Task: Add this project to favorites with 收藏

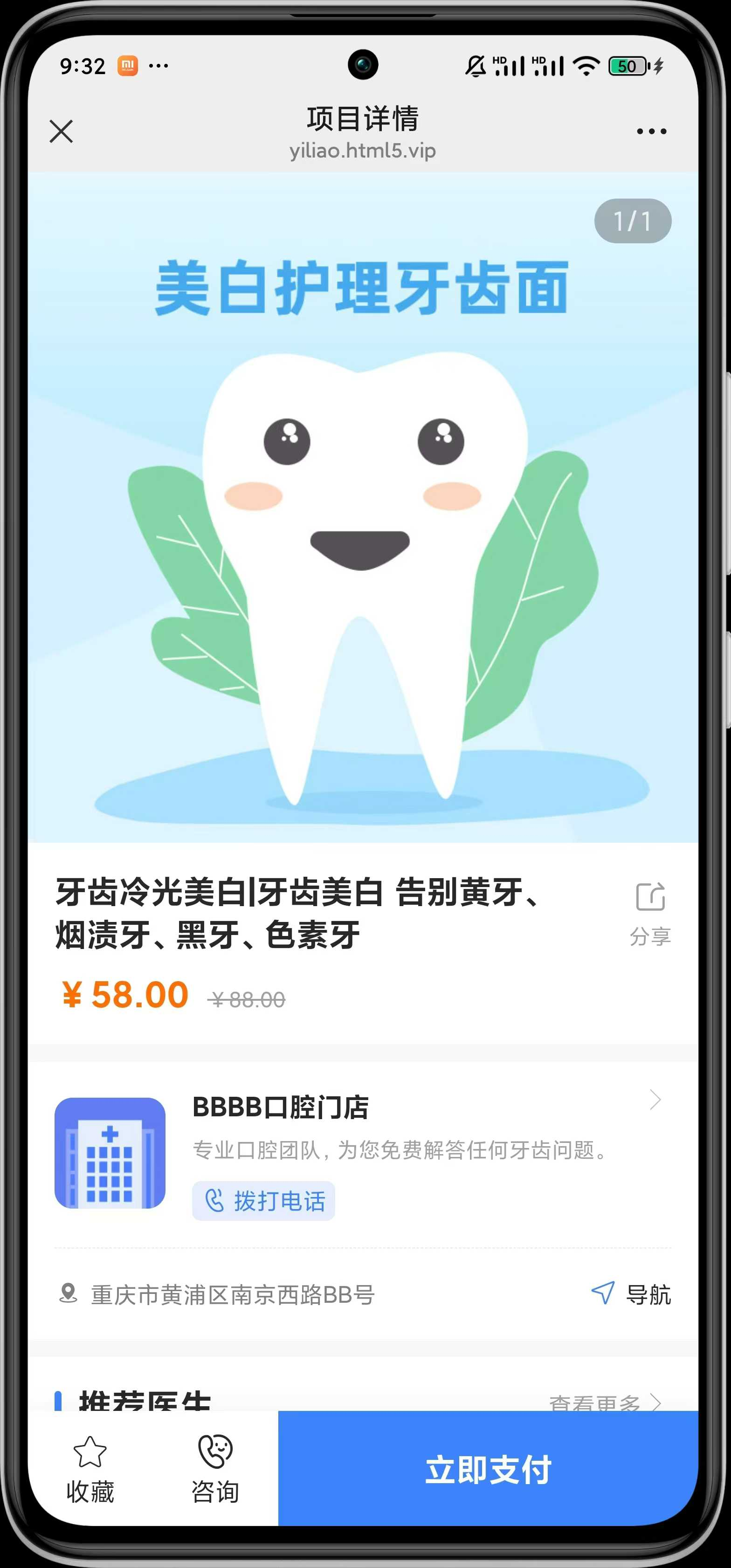Action: click(x=90, y=1469)
